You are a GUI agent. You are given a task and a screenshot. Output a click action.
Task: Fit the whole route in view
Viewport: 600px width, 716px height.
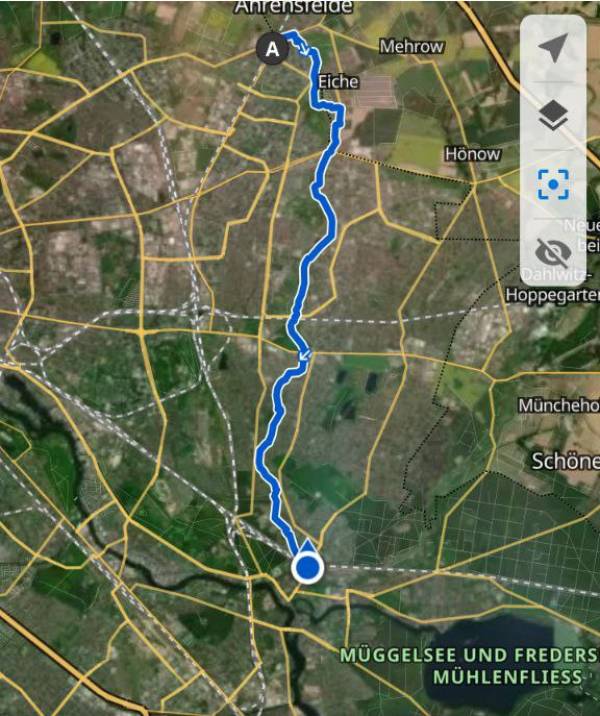tap(553, 184)
